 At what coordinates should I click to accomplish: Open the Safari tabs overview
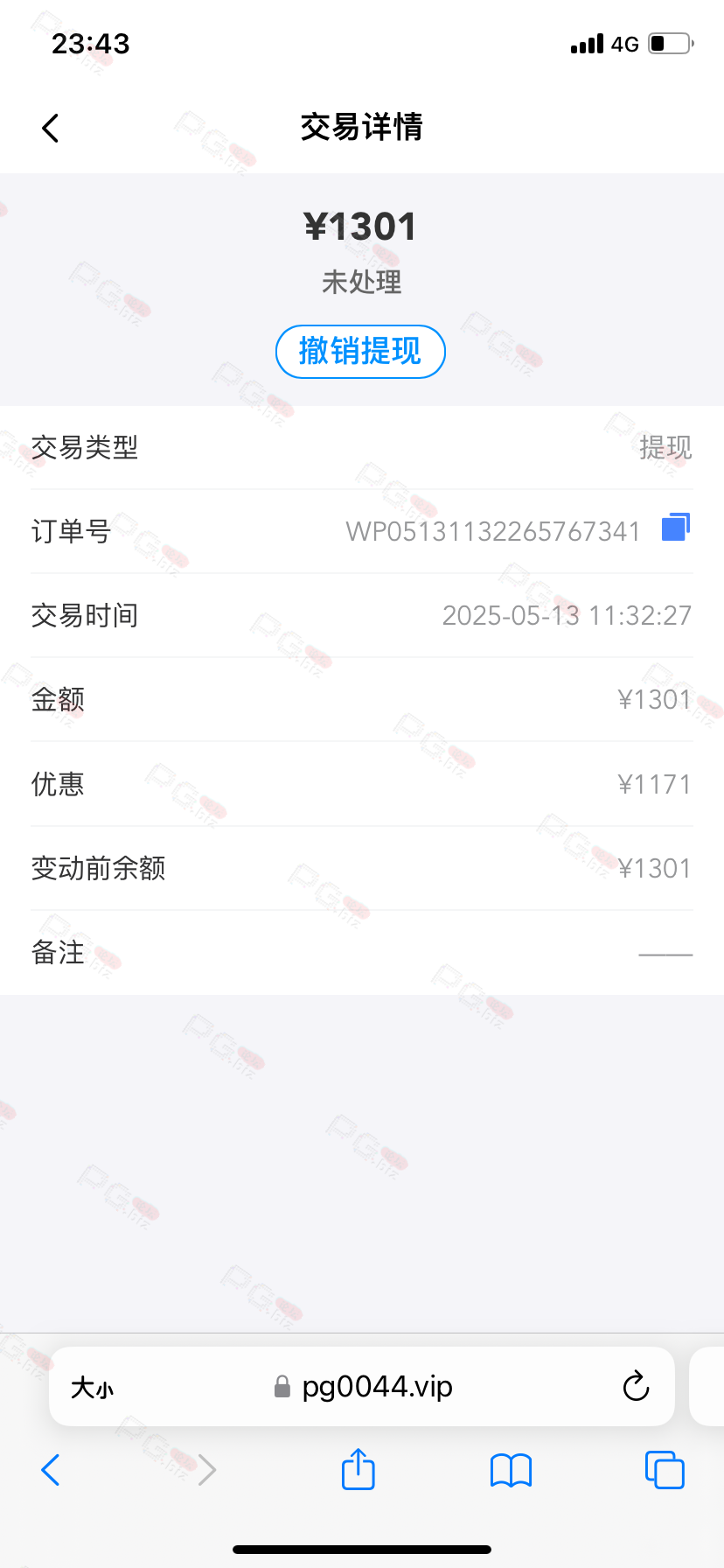tap(665, 1470)
